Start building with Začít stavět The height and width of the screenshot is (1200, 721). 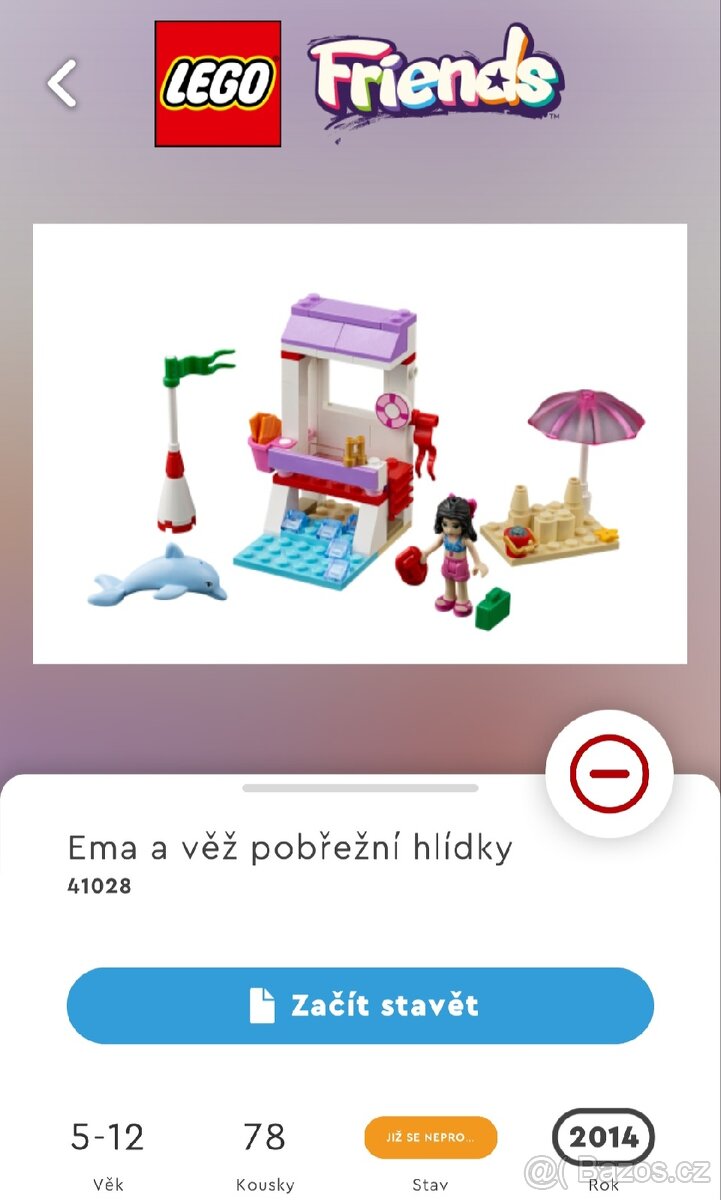click(360, 1005)
